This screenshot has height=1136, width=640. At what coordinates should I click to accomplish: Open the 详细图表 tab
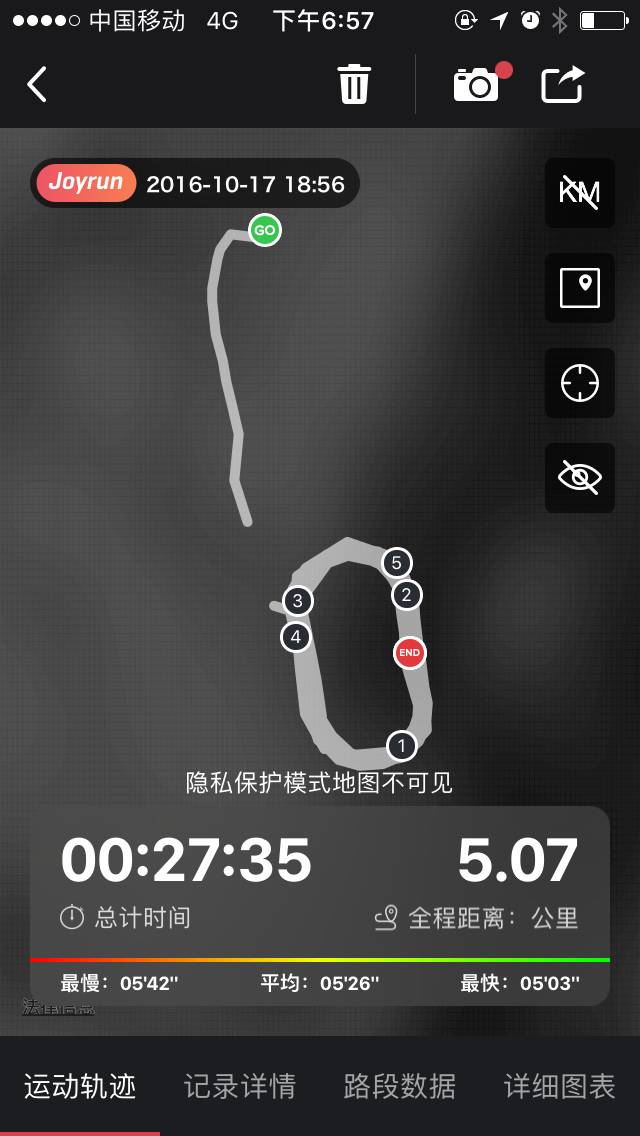point(560,1086)
